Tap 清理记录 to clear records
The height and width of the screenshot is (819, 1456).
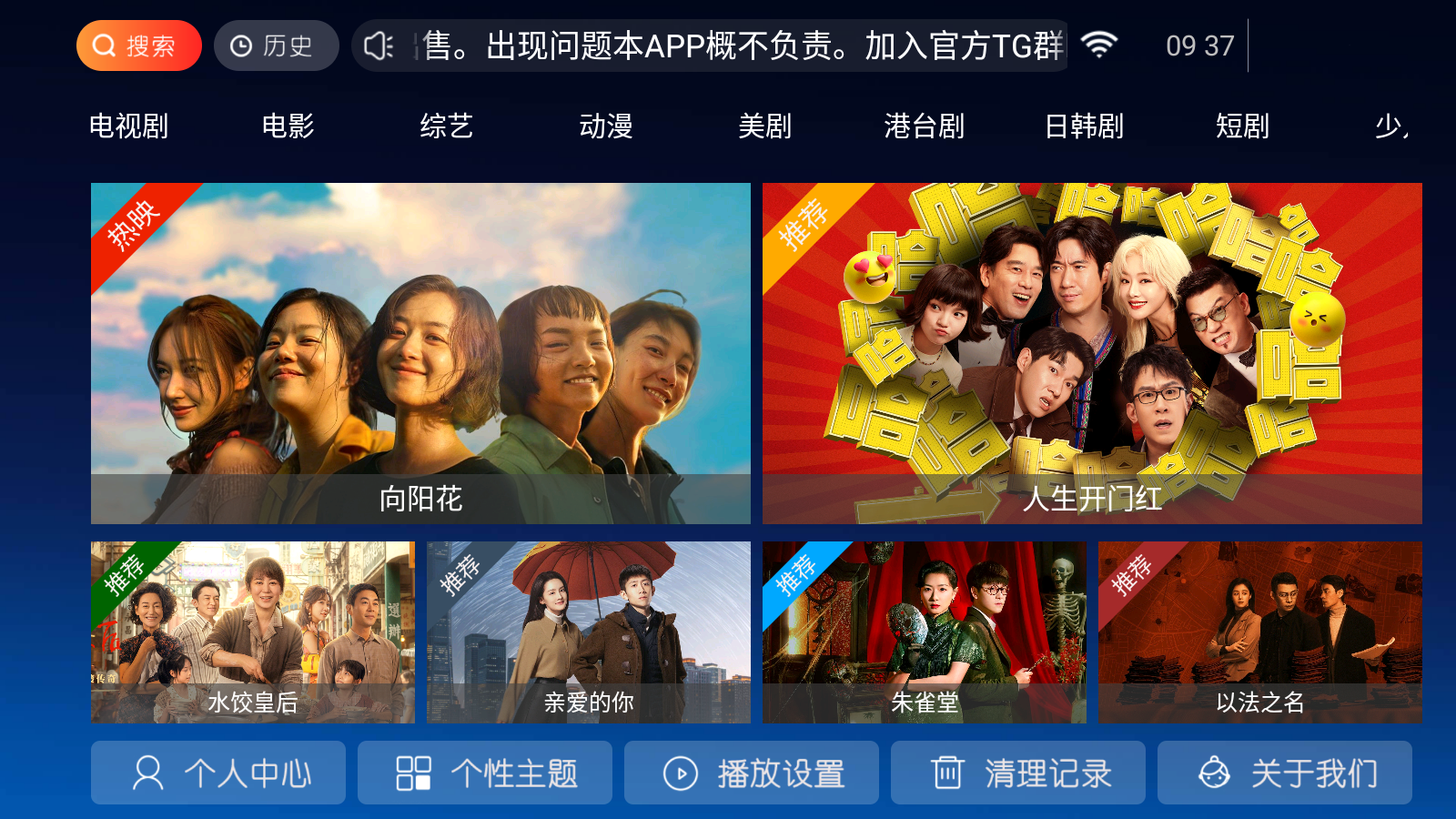(1018, 773)
